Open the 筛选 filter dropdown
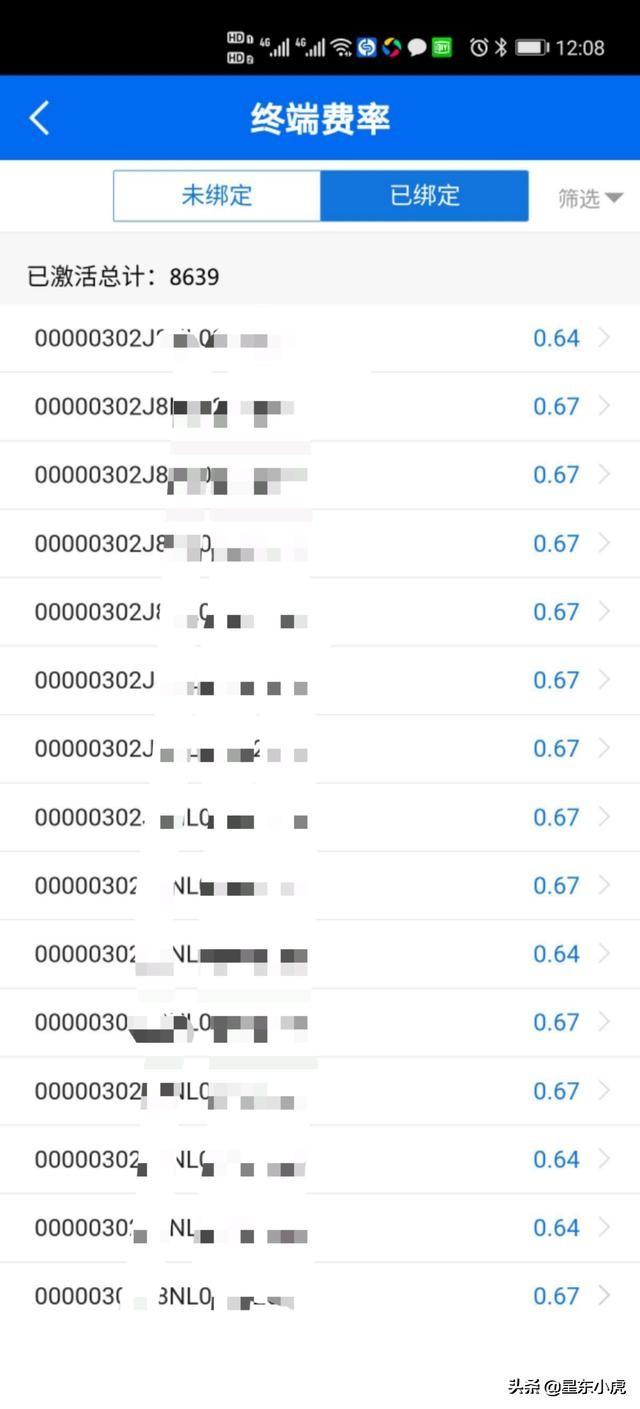 click(589, 198)
